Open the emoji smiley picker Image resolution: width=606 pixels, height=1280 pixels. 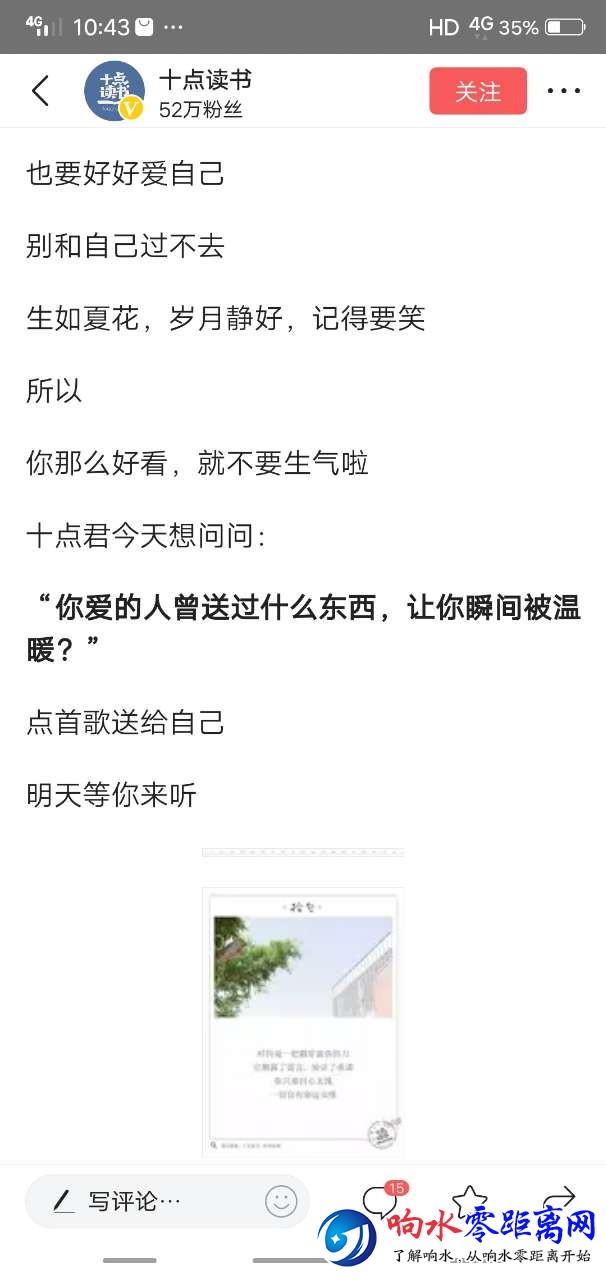pyautogui.click(x=281, y=1201)
